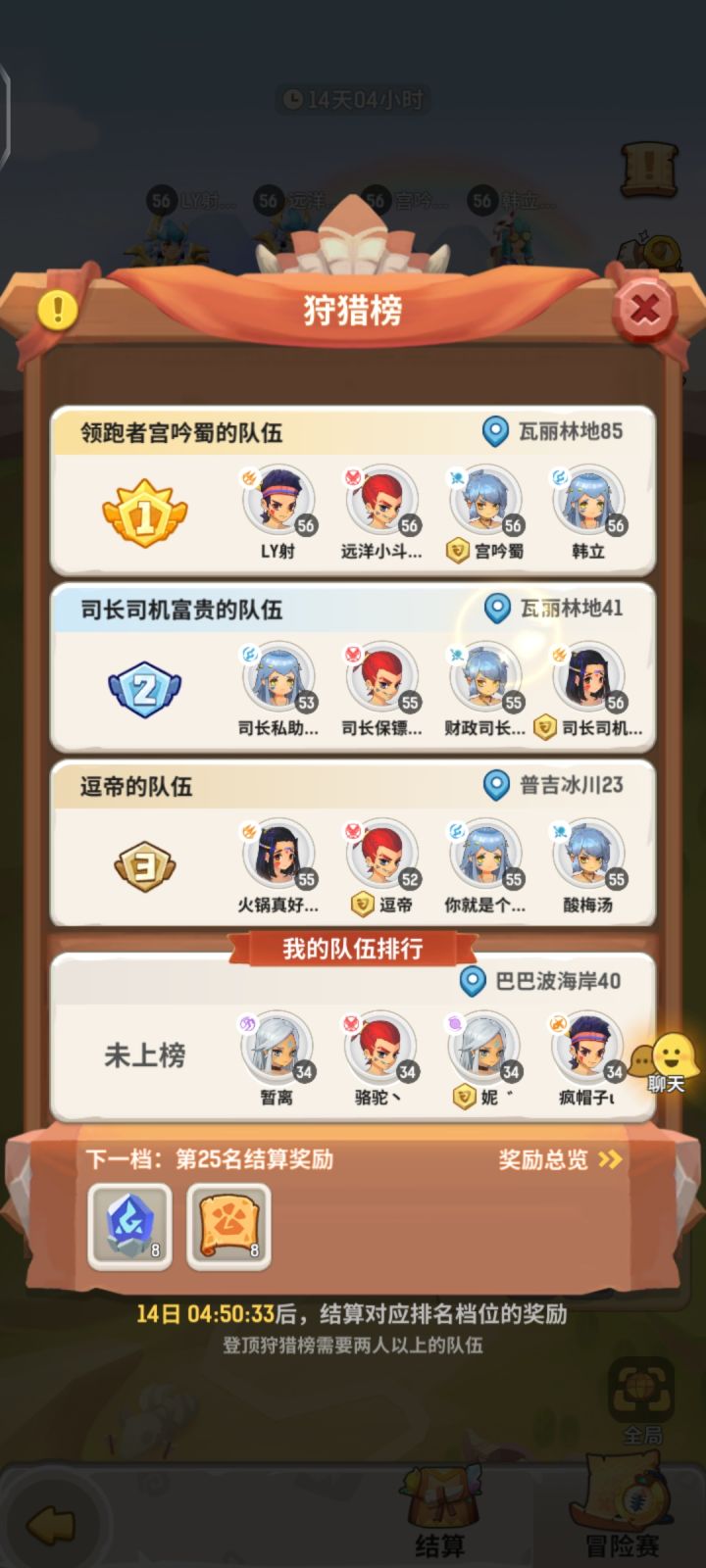
Task: View 韩立's avatar portrait
Action: [587, 502]
